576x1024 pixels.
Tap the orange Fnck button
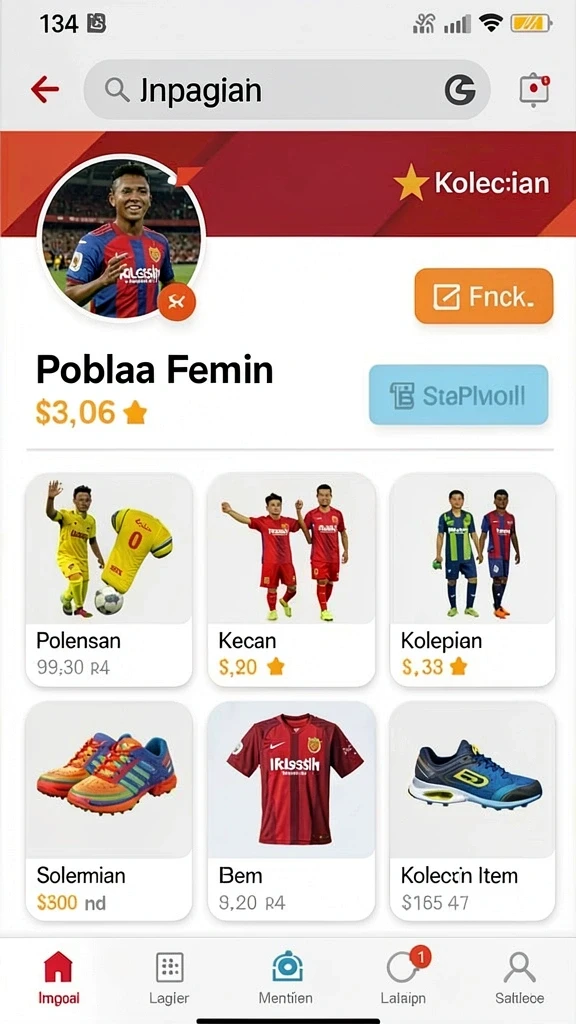pos(484,296)
